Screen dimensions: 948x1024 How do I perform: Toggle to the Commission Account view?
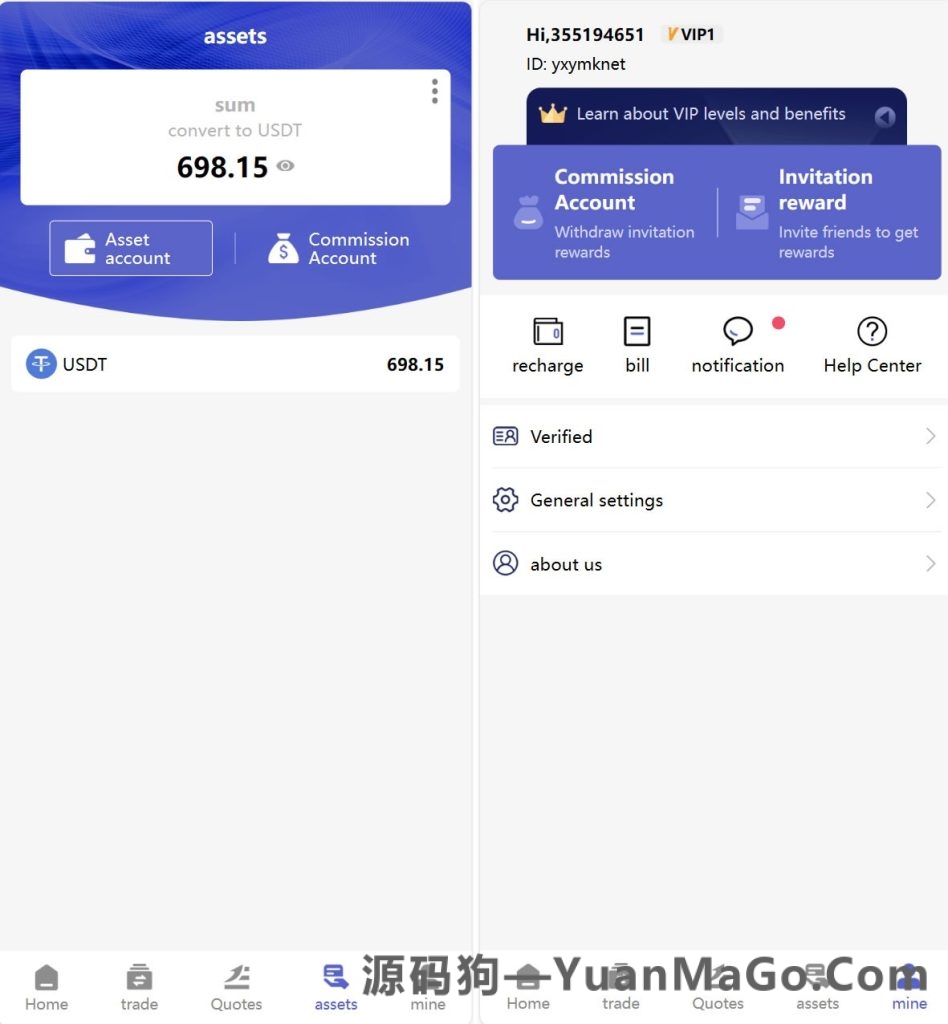click(x=339, y=247)
